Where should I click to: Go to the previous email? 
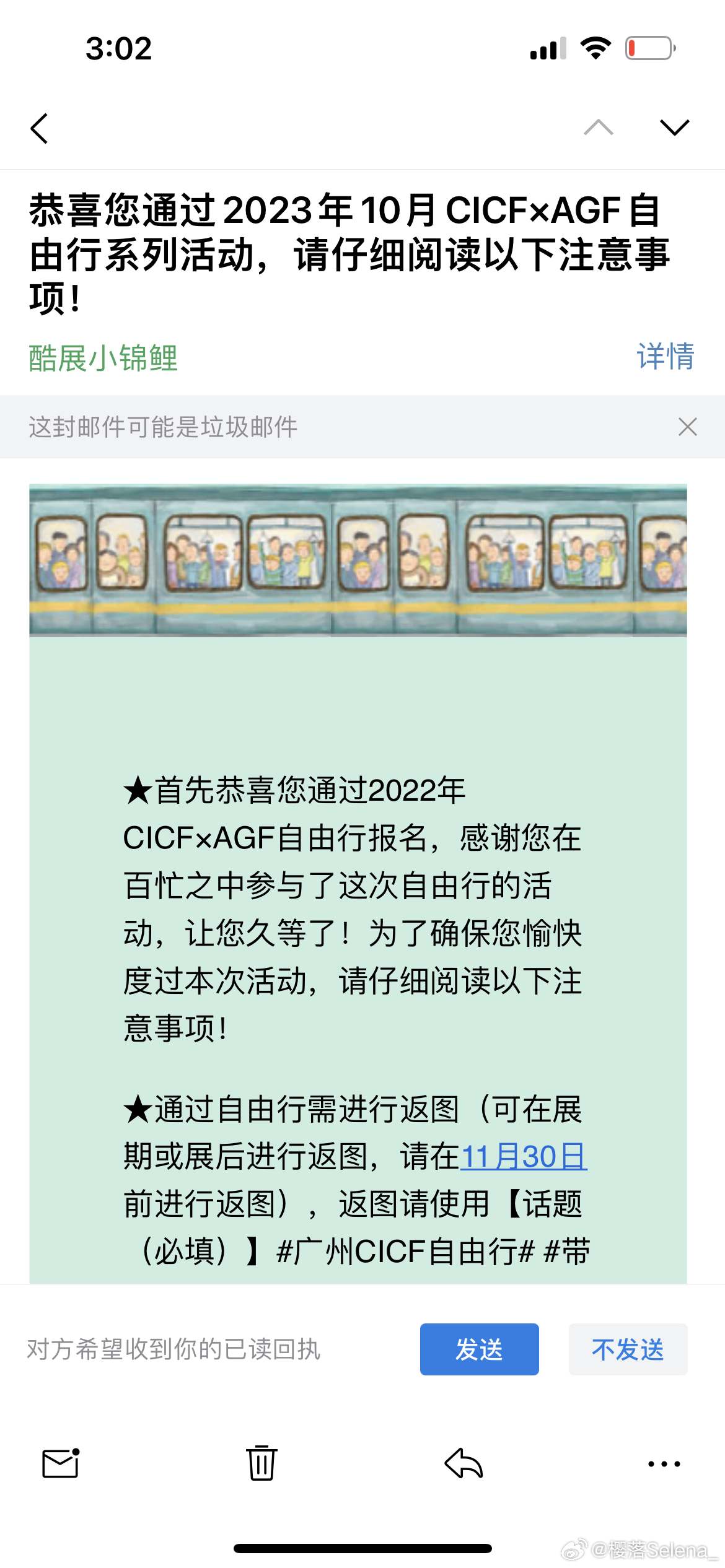[598, 128]
